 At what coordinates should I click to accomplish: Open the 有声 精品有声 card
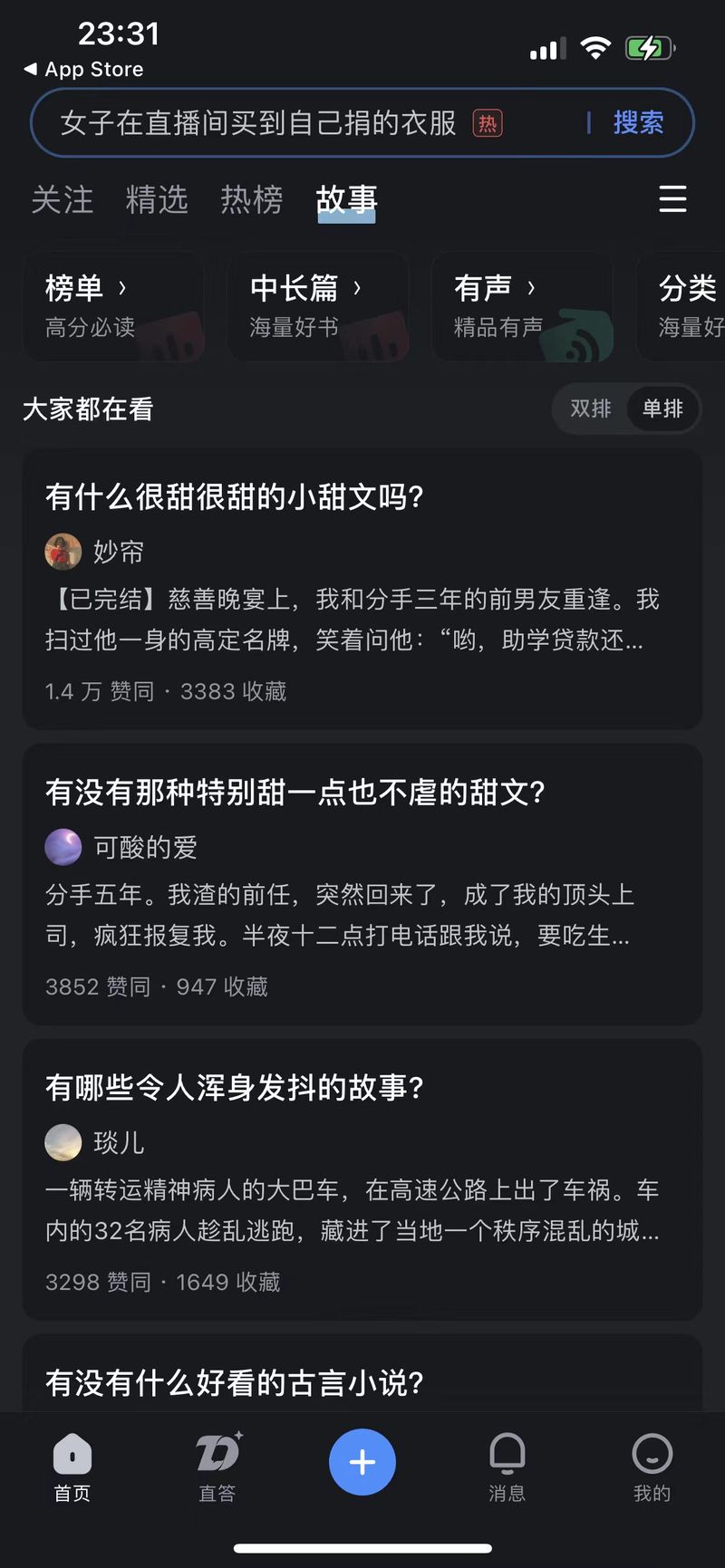click(521, 307)
